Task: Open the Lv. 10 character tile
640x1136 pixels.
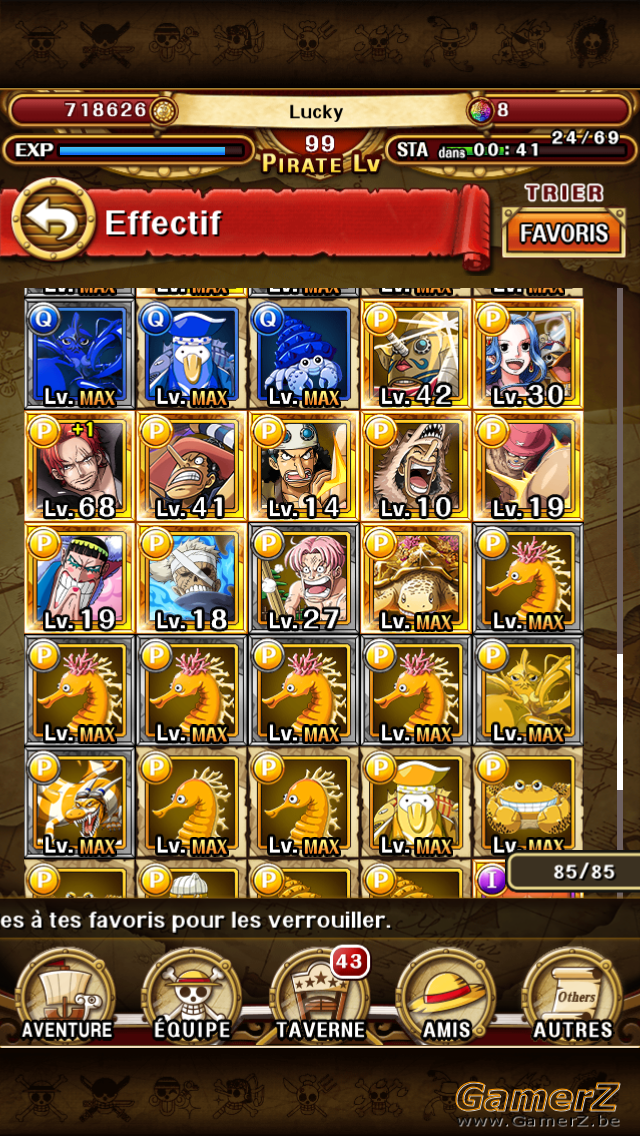Action: coord(416,467)
